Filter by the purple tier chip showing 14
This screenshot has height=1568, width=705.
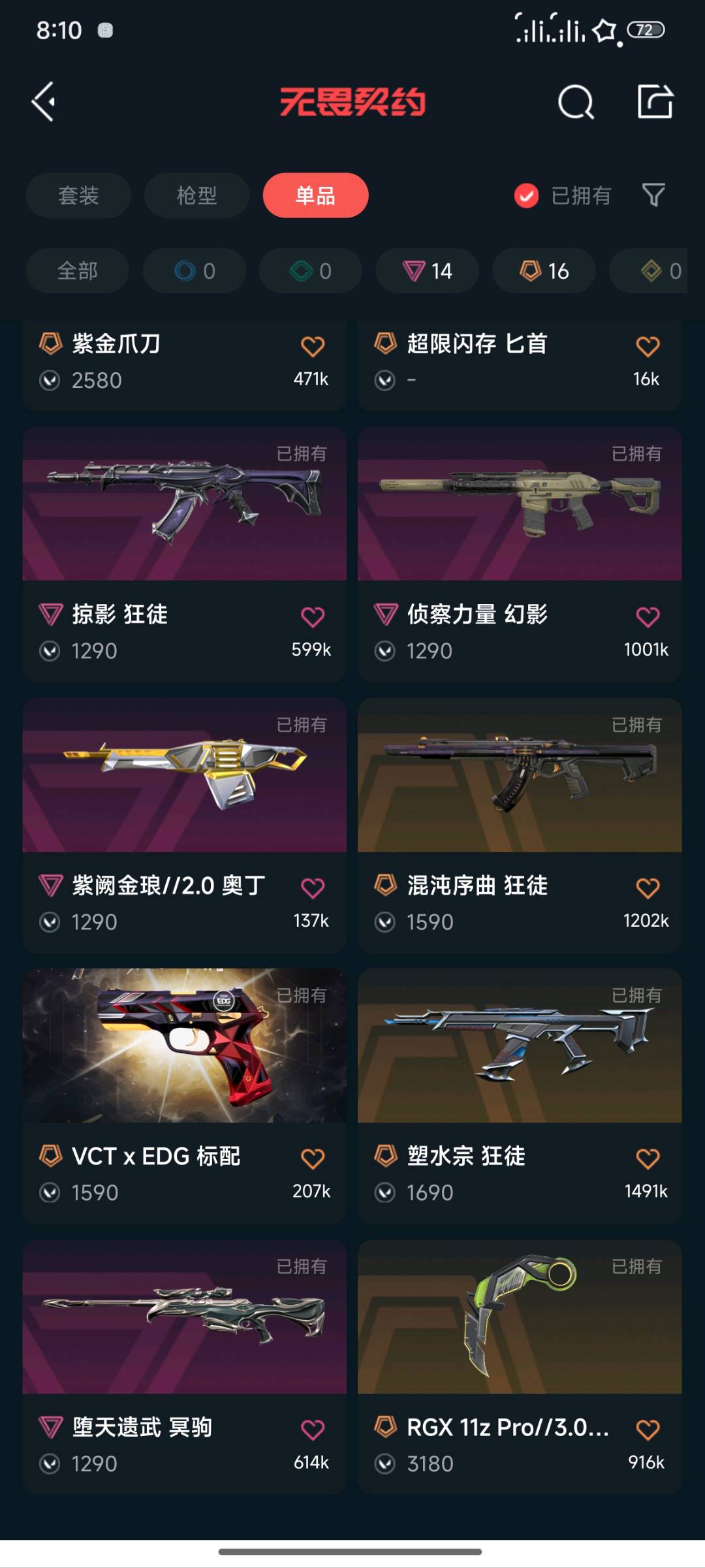click(x=427, y=270)
